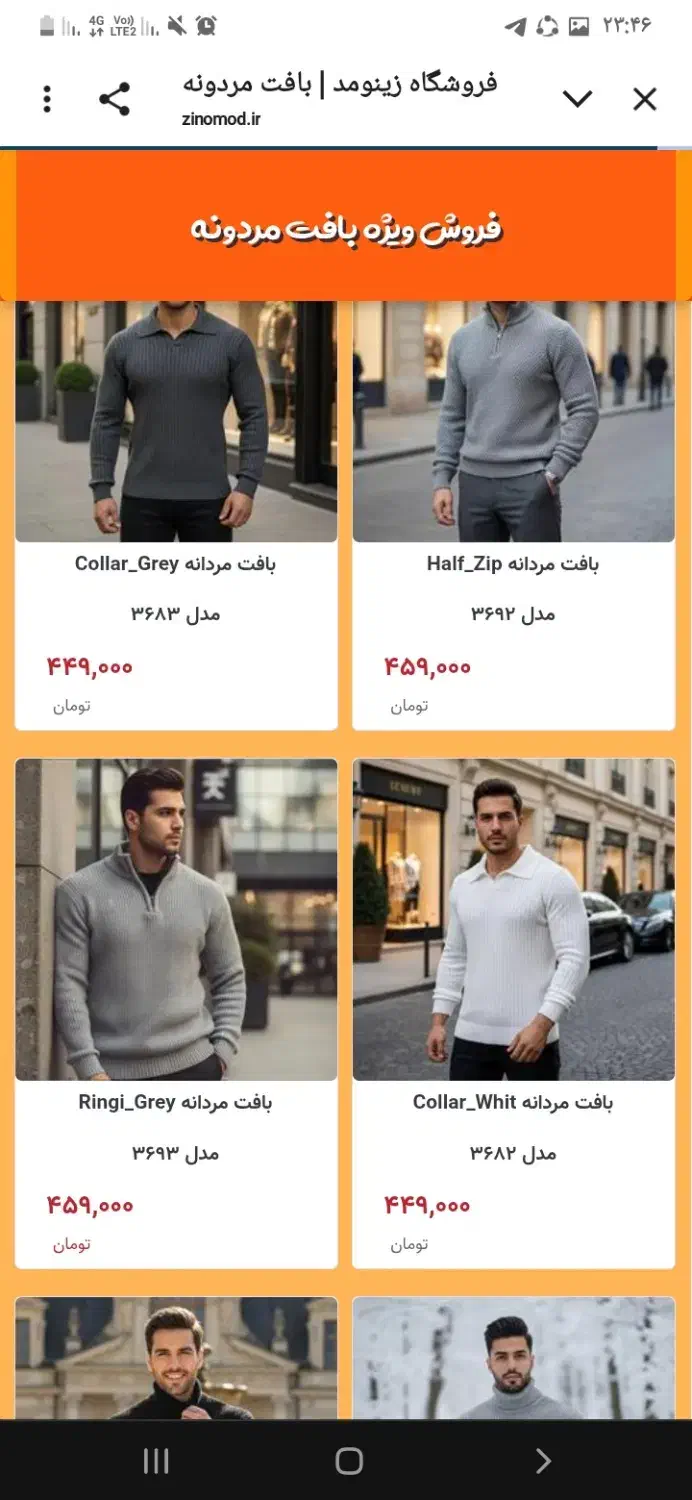Image resolution: width=692 pixels, height=1500 pixels.
Task: Open the grey turtleneck product tile
Action: pos(514,1360)
